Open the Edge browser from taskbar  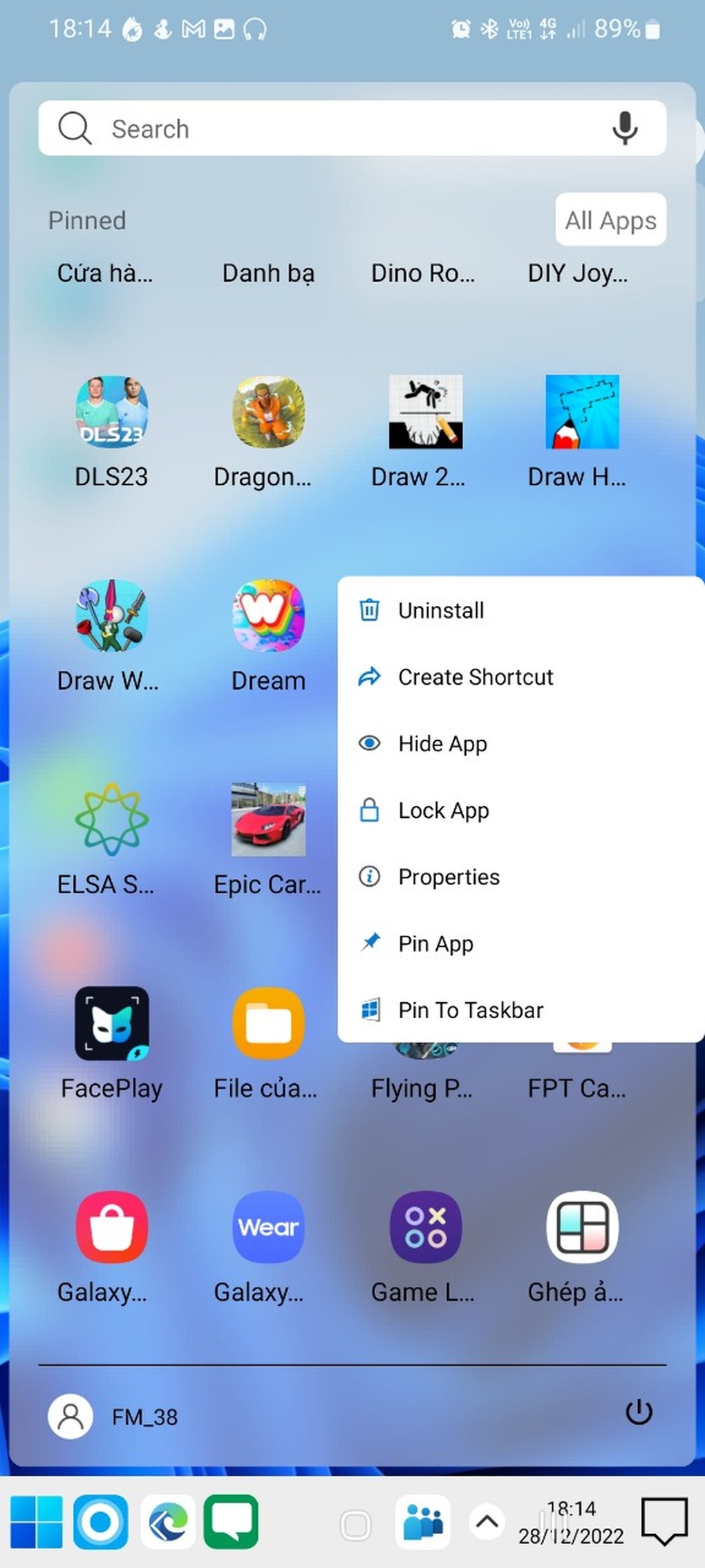pos(168,1522)
